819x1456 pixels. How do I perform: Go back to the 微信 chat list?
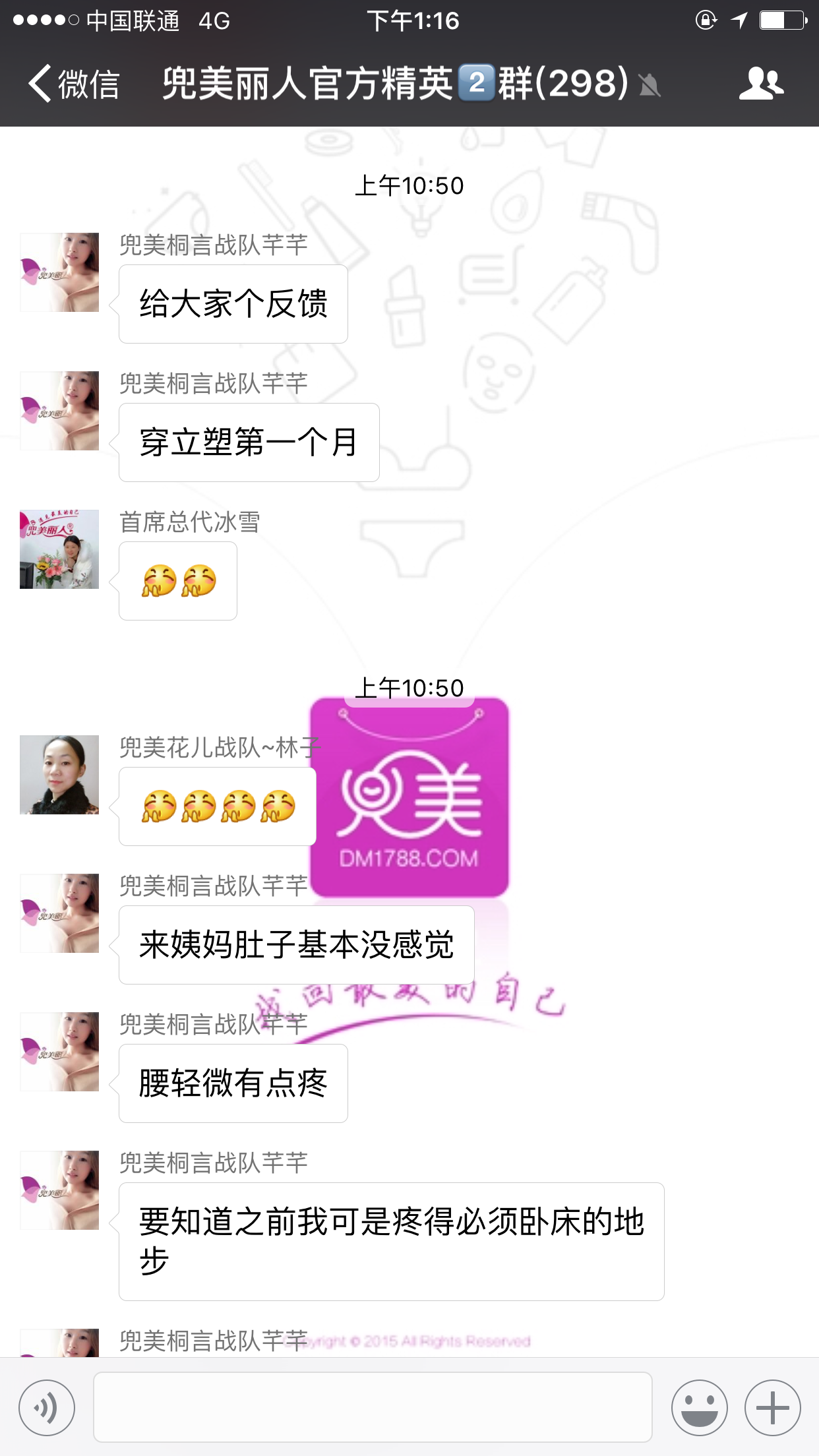(74, 84)
